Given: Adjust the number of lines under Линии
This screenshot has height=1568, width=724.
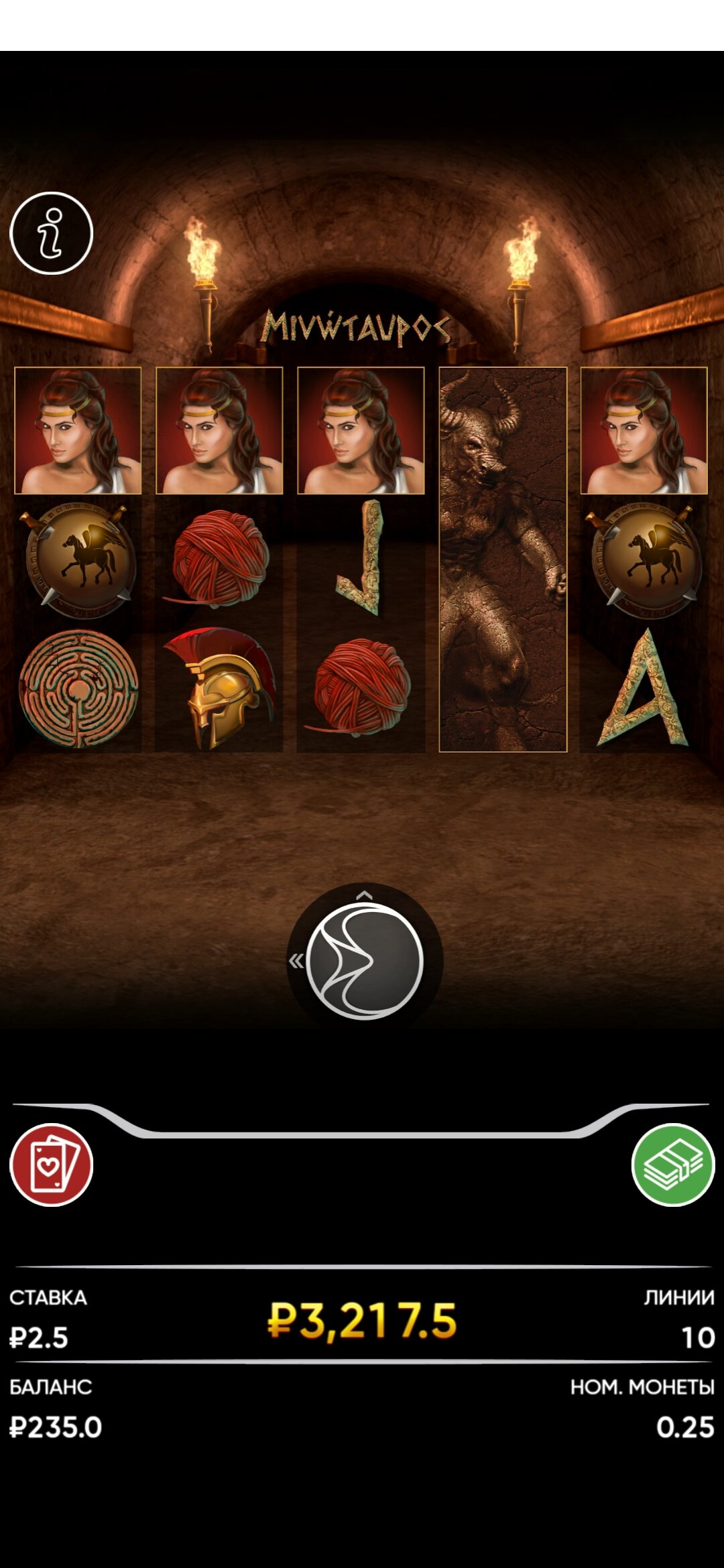Looking at the screenshot, I should pyautogui.click(x=698, y=1337).
